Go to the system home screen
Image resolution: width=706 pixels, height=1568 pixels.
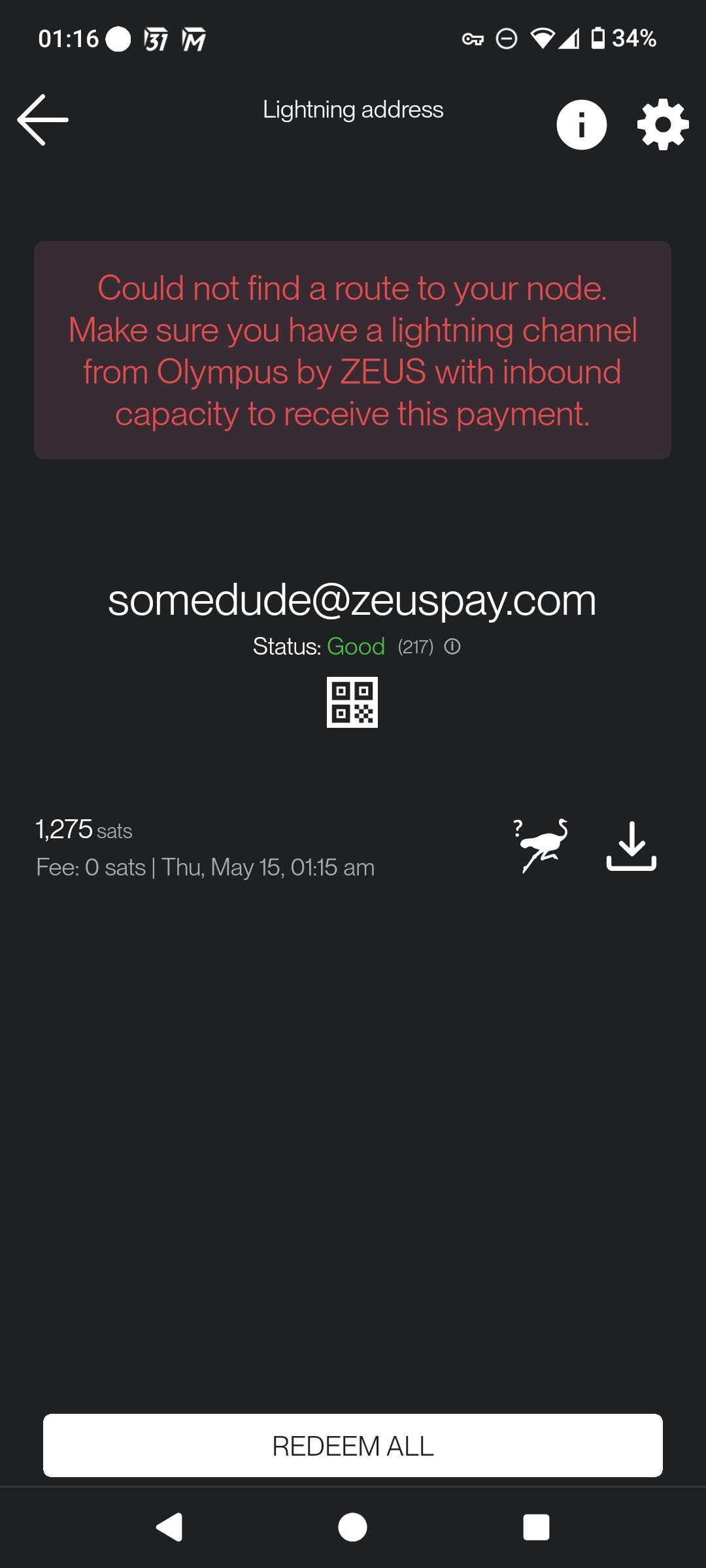pos(352,1527)
